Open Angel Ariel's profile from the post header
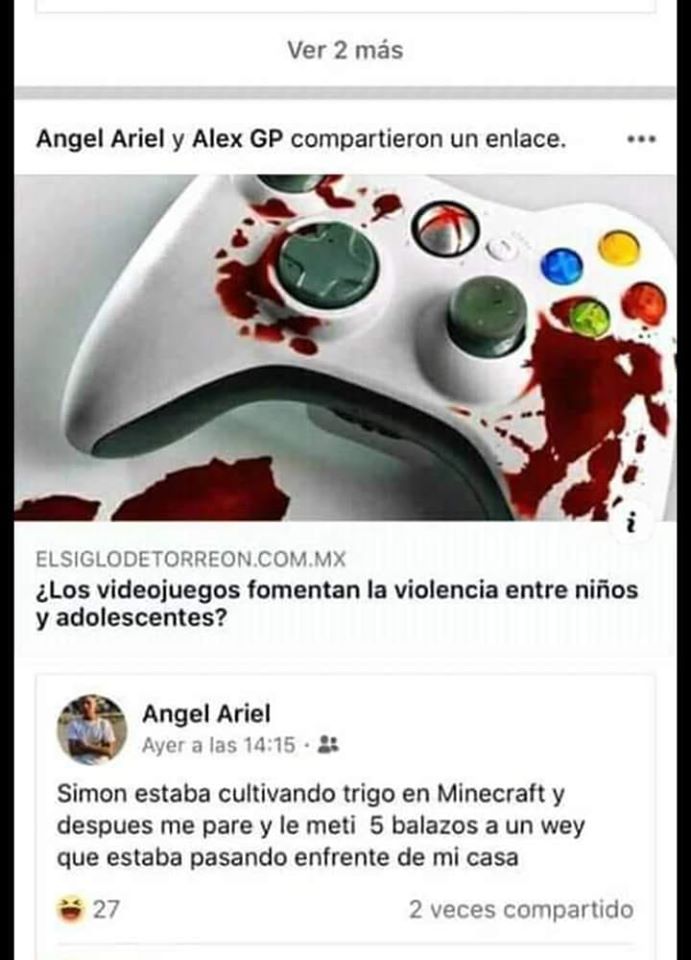 click(97, 139)
